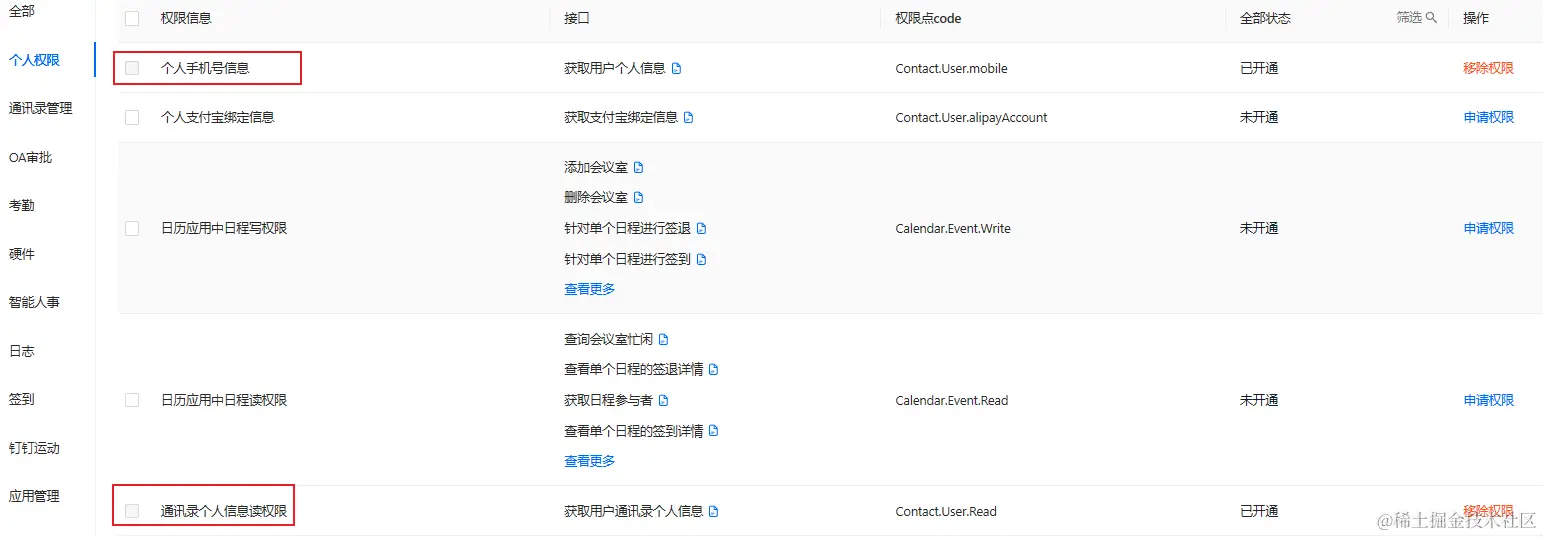Open the 通讯录管理 category
Screen dimensions: 1543x537
41,108
